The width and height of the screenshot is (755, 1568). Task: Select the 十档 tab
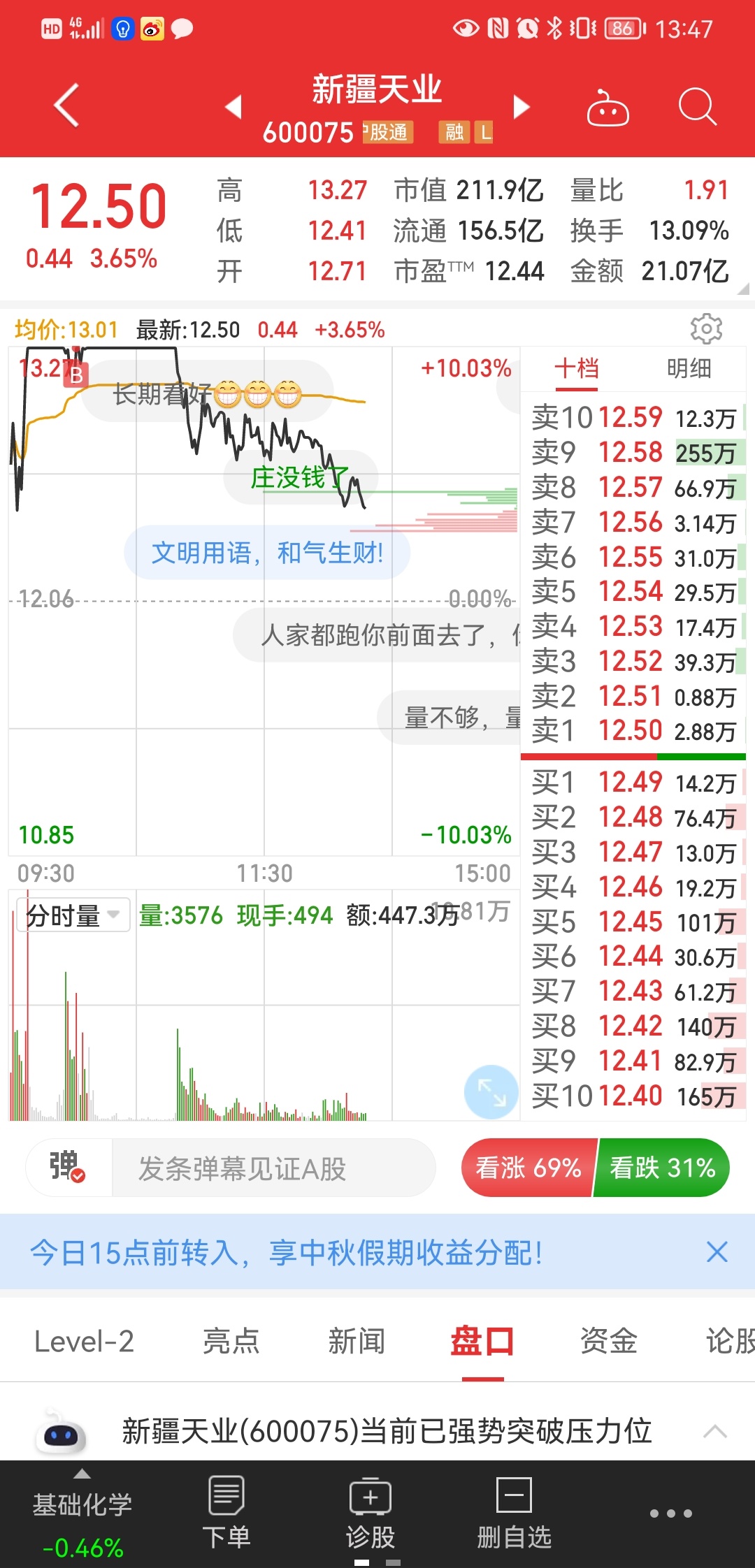tap(577, 368)
